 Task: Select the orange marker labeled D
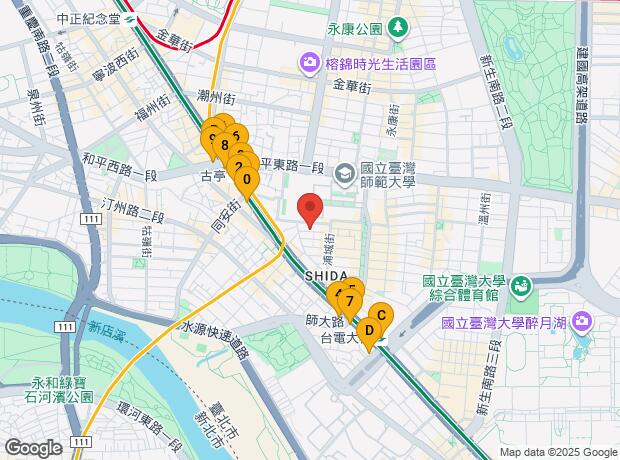pos(368,332)
